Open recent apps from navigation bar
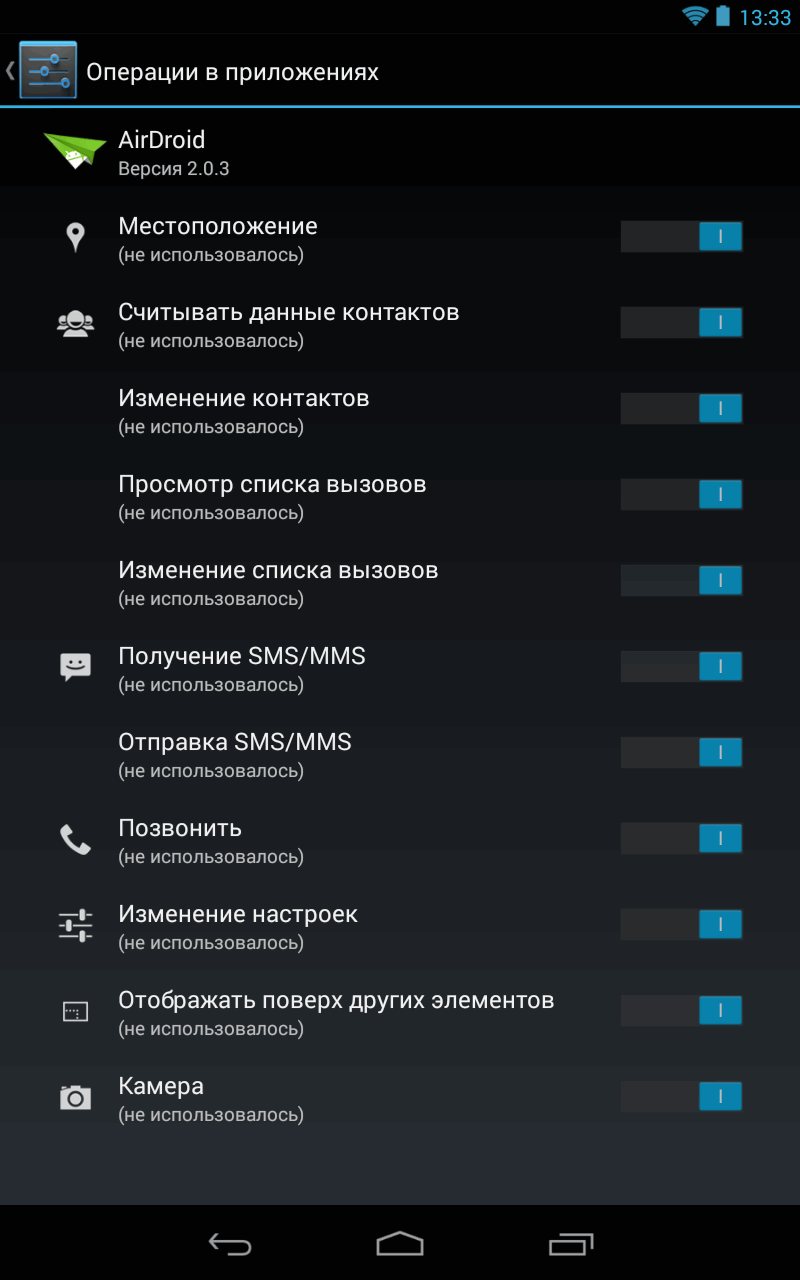Image resolution: width=800 pixels, height=1280 pixels. (571, 1243)
